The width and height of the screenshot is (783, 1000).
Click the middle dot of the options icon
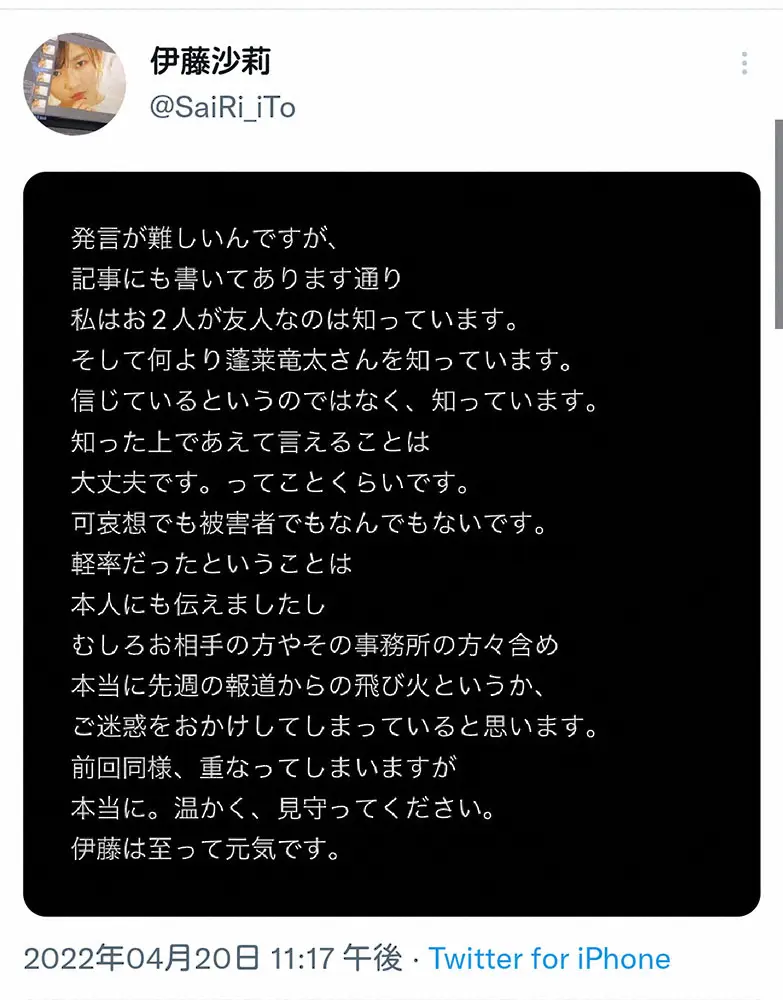tap(744, 63)
